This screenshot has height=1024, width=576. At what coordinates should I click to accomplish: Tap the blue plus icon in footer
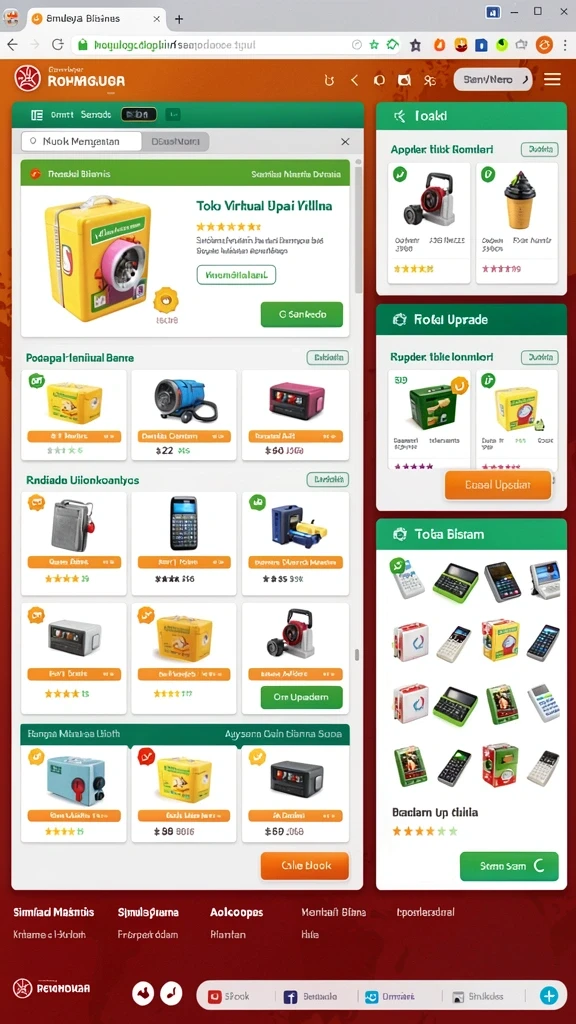coord(549,996)
